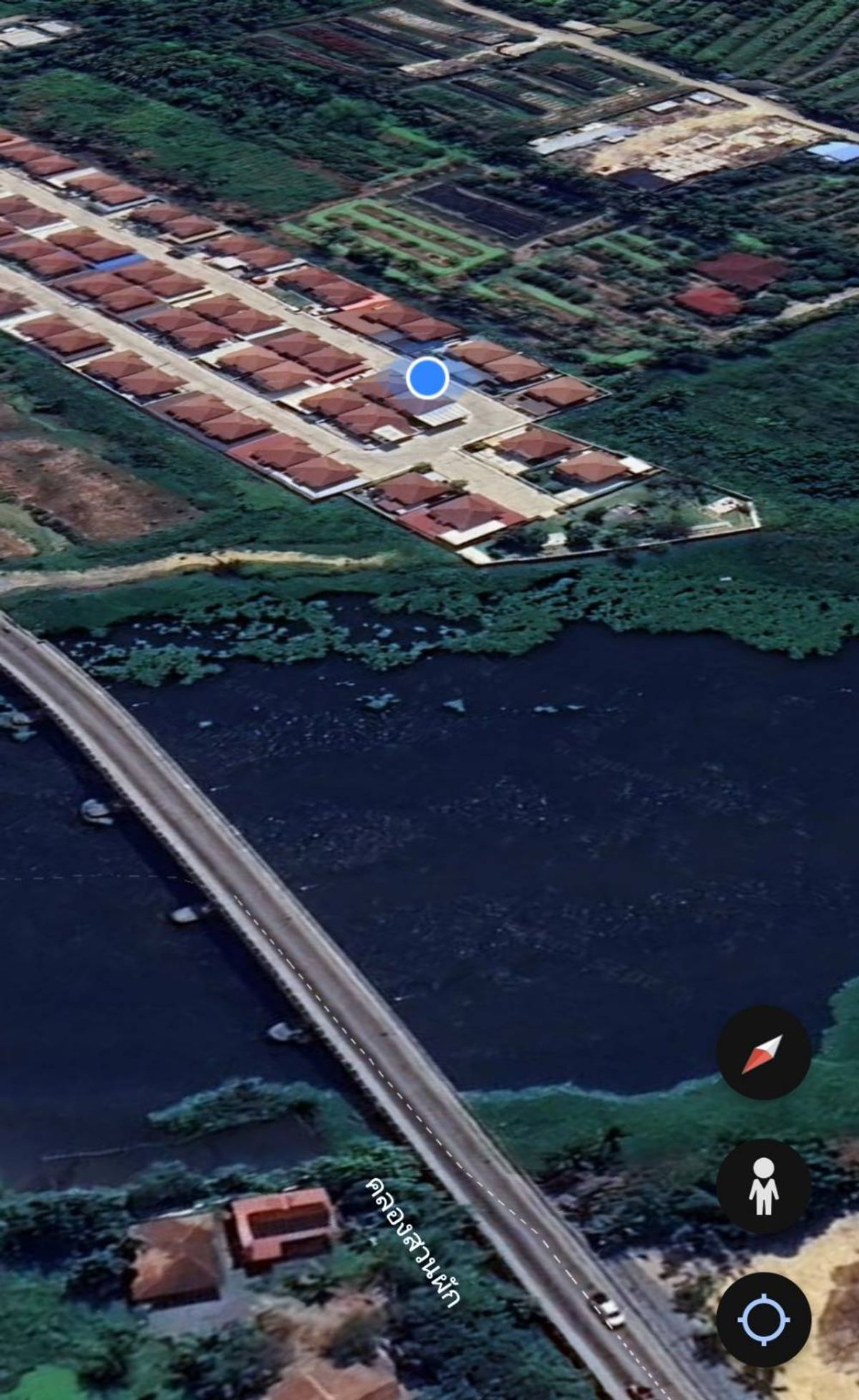Center the map on my location
This screenshot has height=1400, width=859.
click(x=763, y=1320)
